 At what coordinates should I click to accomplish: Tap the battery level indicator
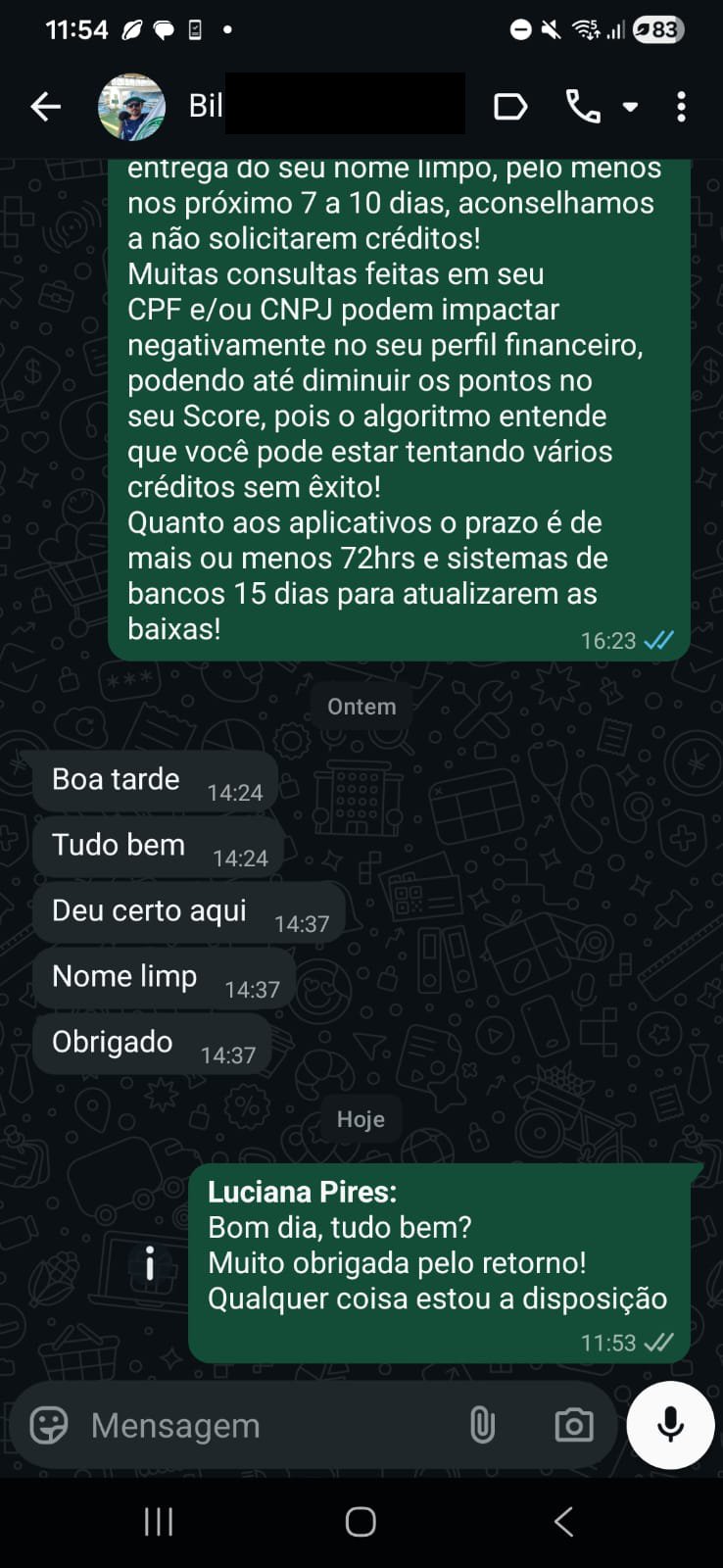658,29
